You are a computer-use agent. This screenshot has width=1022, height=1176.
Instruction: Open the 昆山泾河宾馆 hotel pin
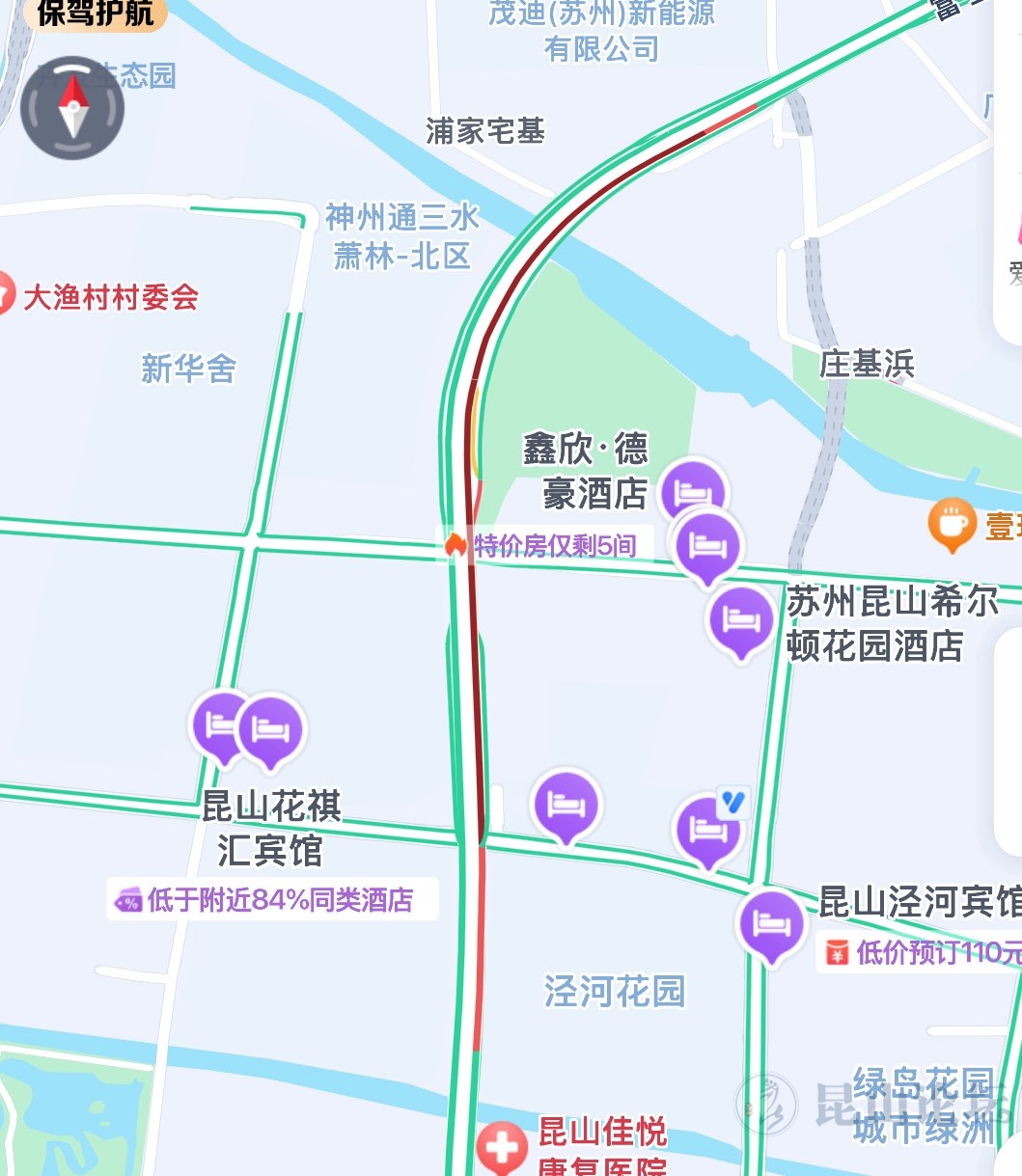pyautogui.click(x=770, y=923)
